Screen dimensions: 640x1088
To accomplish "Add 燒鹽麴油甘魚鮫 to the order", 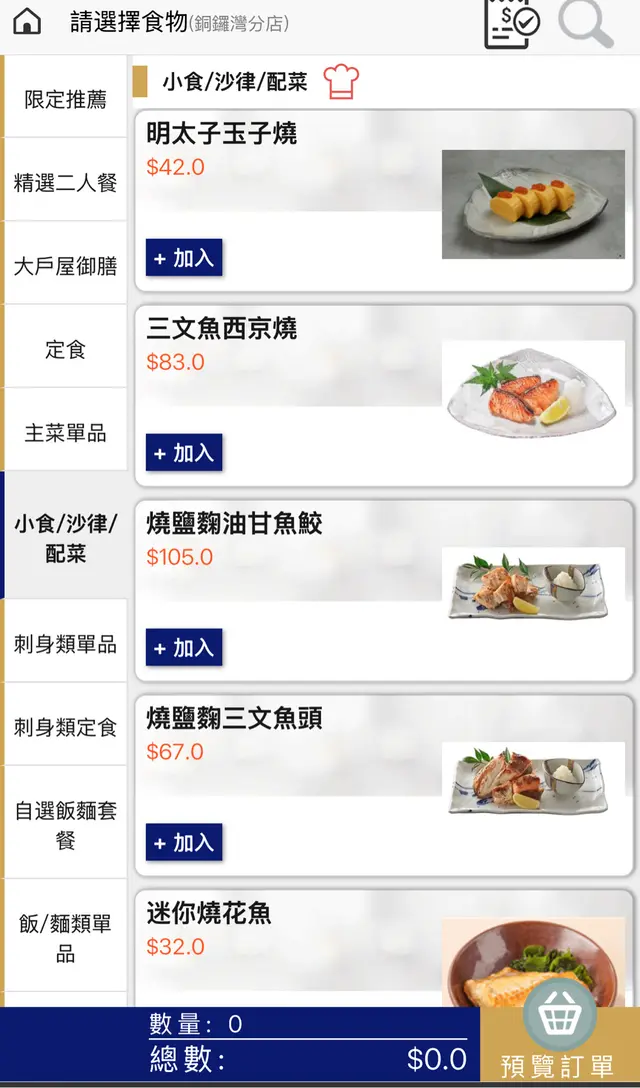I will pyautogui.click(x=184, y=648).
